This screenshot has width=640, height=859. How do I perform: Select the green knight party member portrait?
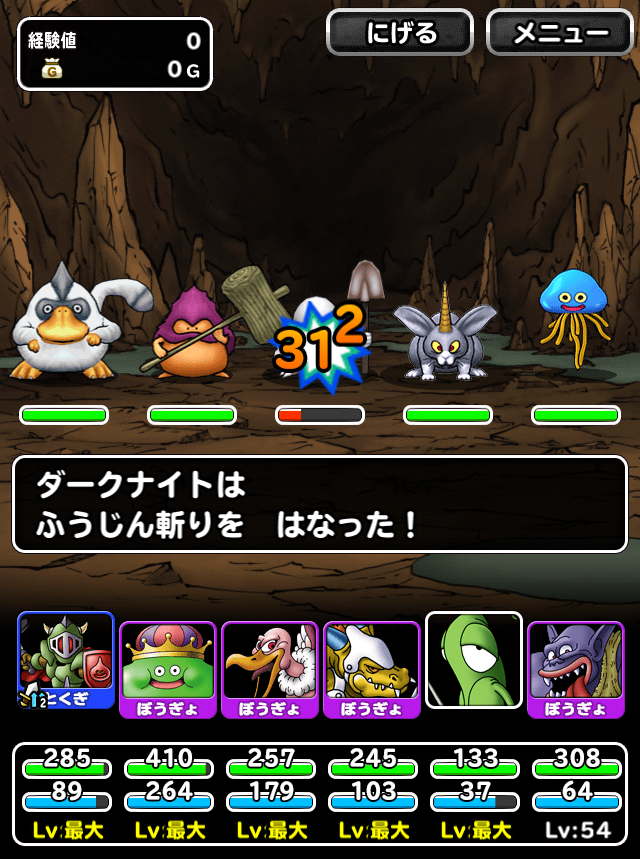(66, 661)
